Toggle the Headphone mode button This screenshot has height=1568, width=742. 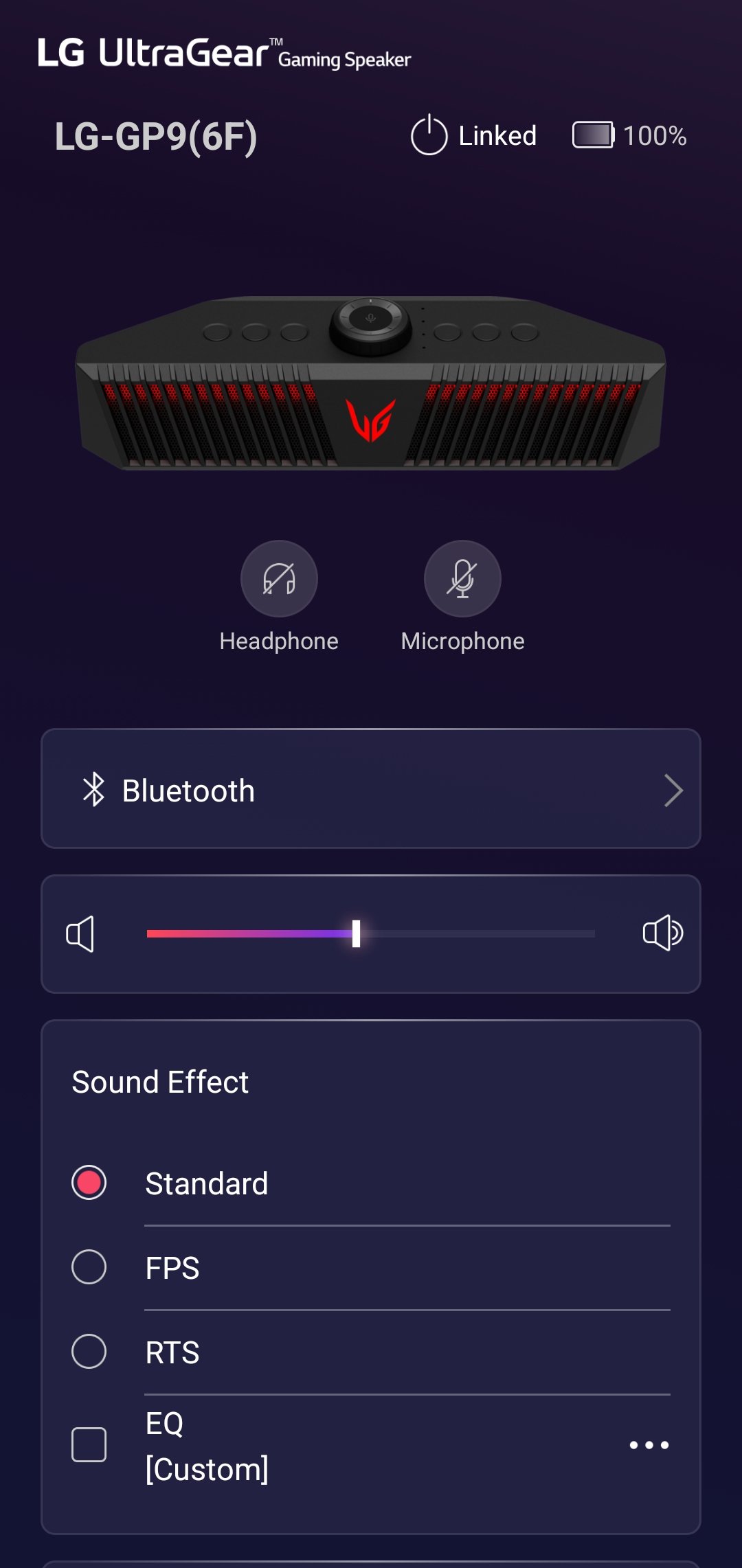279,578
